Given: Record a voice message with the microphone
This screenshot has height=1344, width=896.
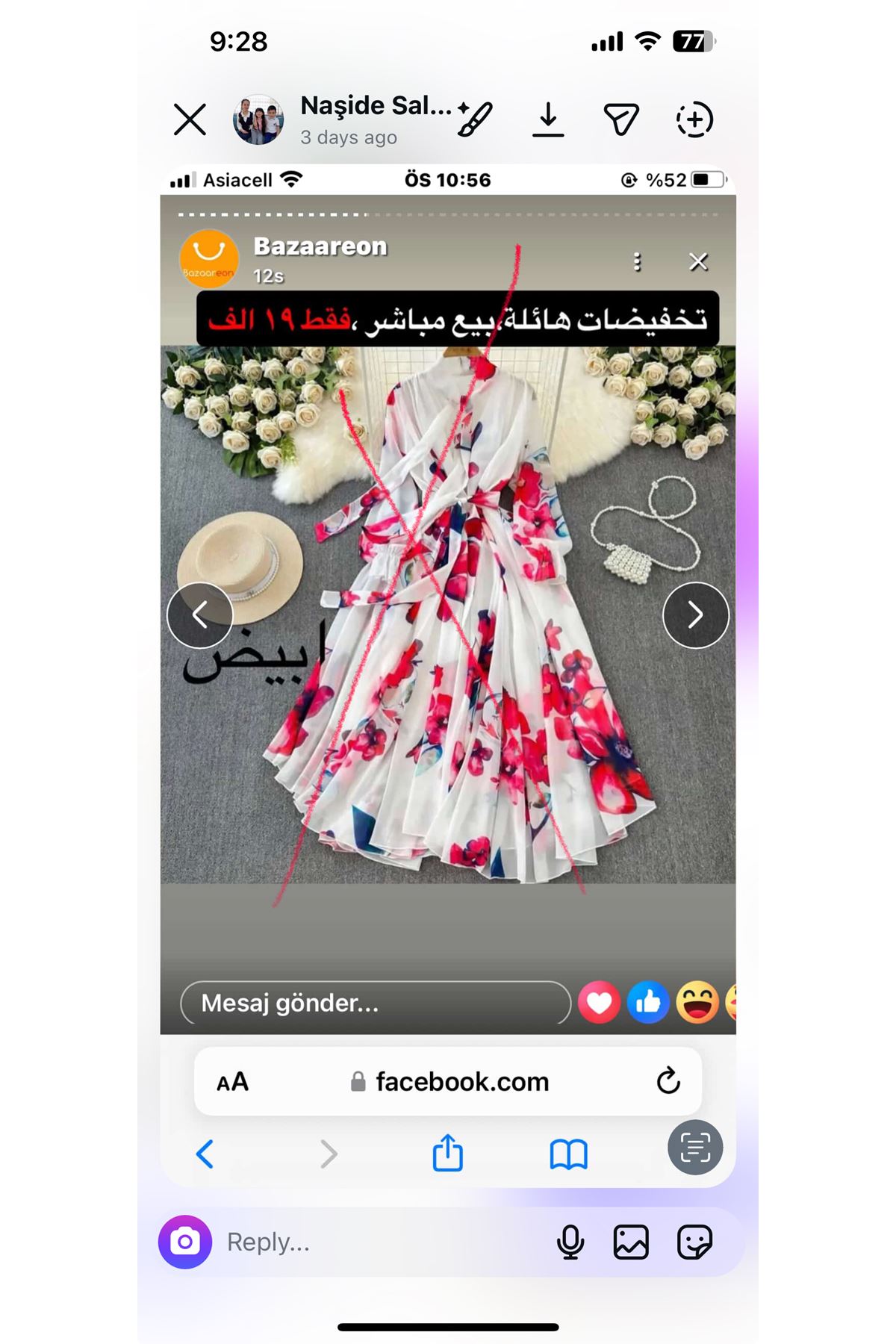Looking at the screenshot, I should [570, 1242].
